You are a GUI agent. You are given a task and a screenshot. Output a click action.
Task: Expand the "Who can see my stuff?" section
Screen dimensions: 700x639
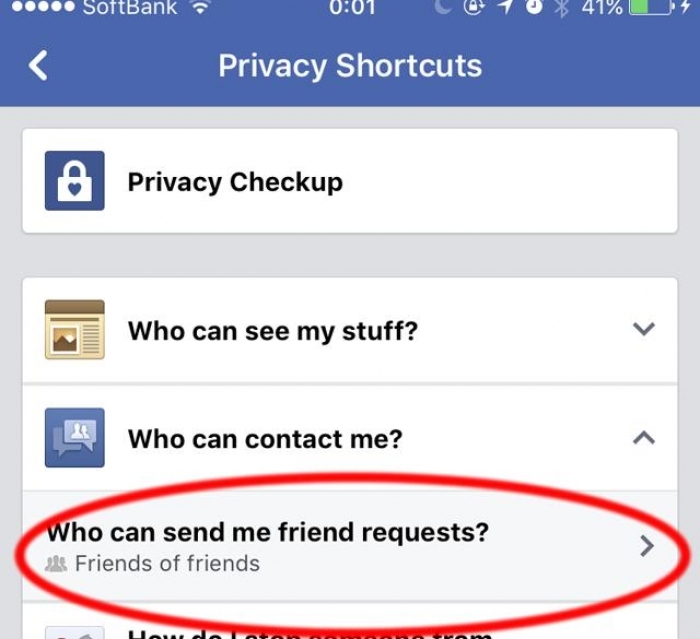click(x=644, y=329)
